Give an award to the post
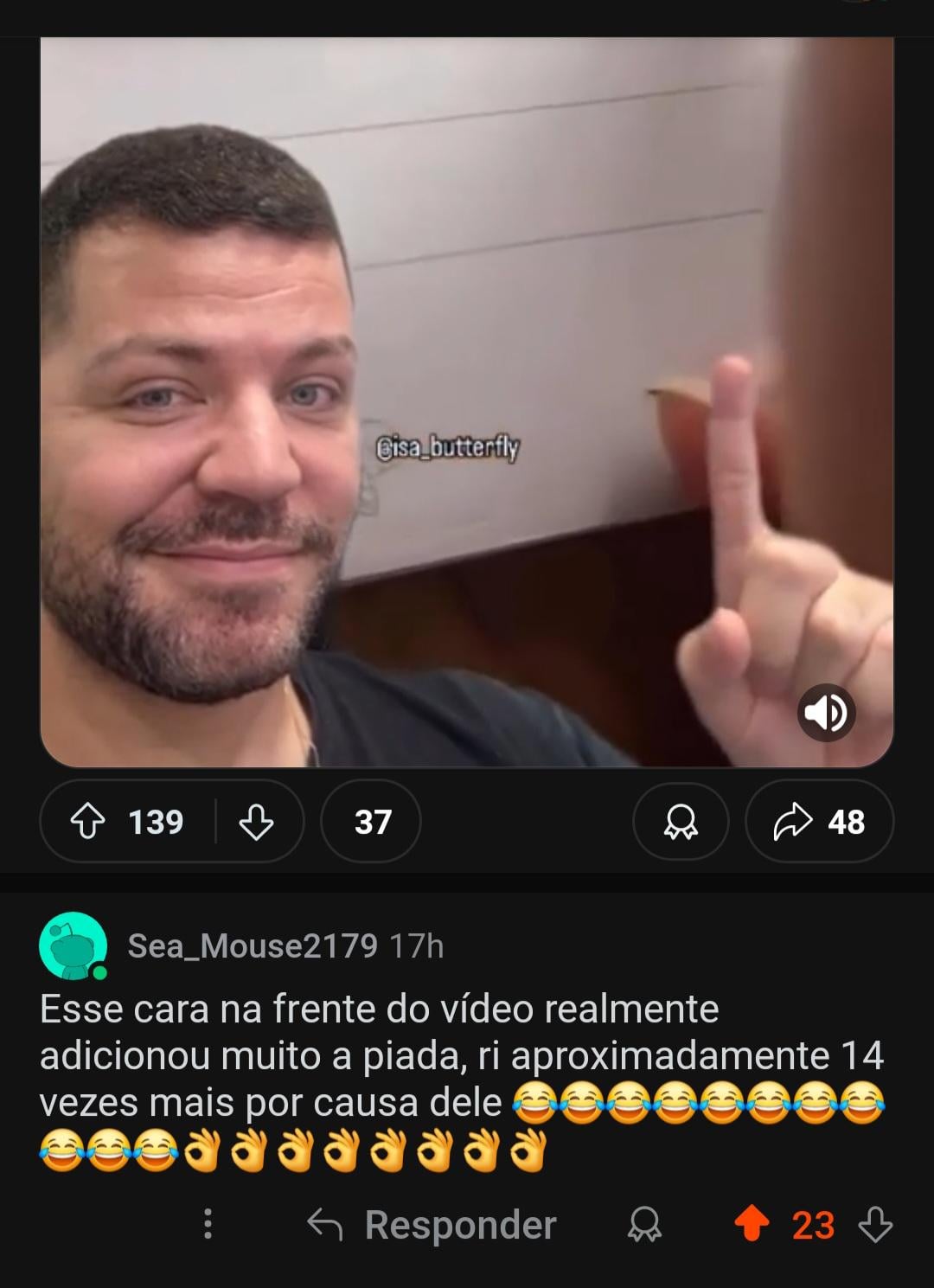 tap(681, 822)
